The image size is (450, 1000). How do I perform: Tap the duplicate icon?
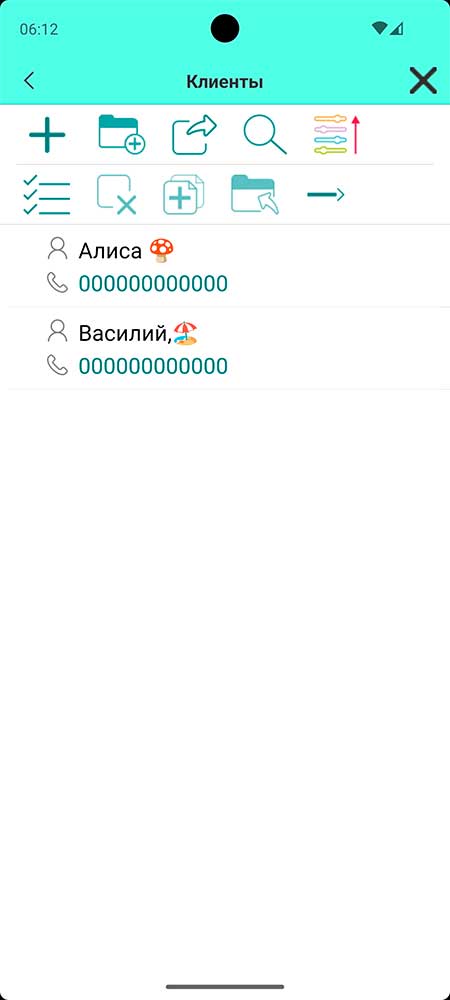(x=184, y=195)
